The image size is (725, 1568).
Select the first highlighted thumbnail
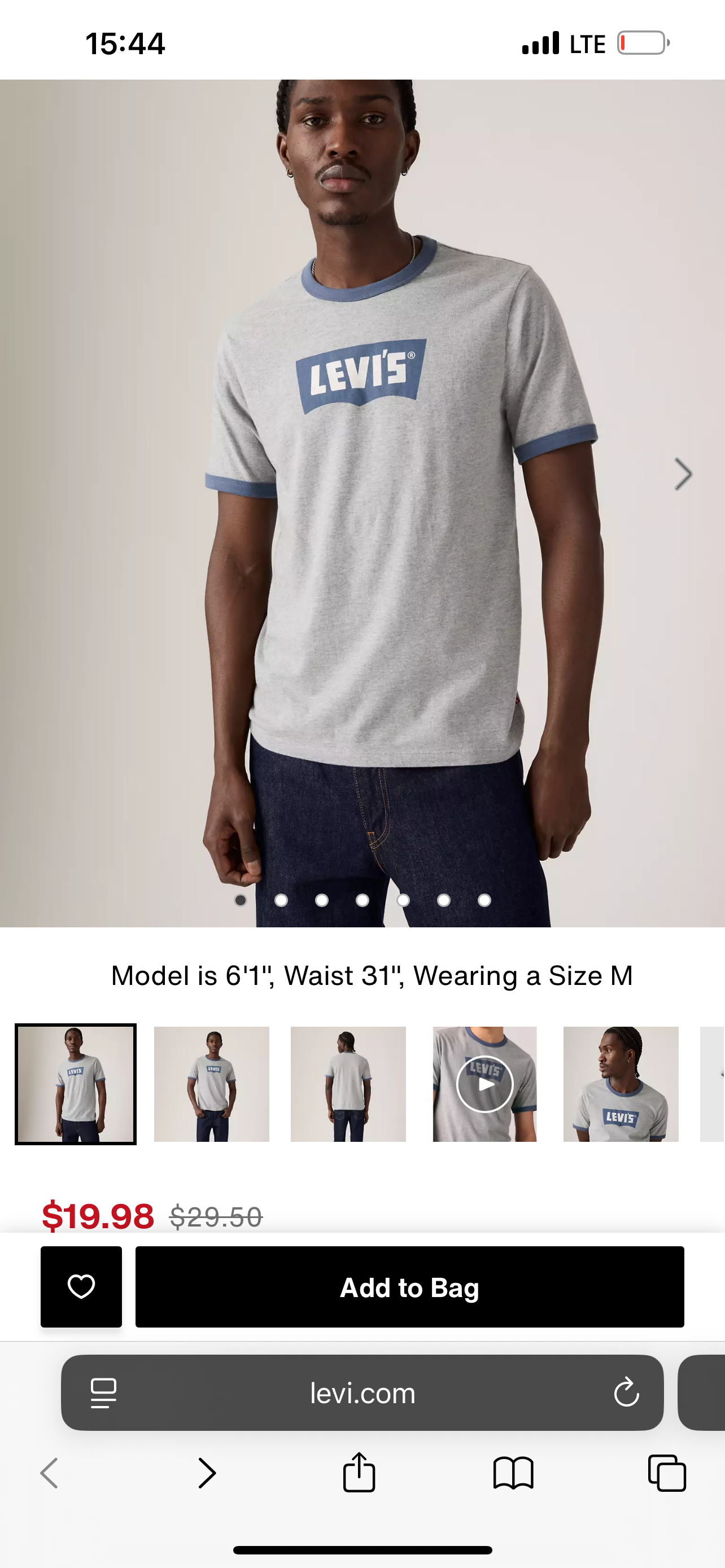tap(76, 1084)
